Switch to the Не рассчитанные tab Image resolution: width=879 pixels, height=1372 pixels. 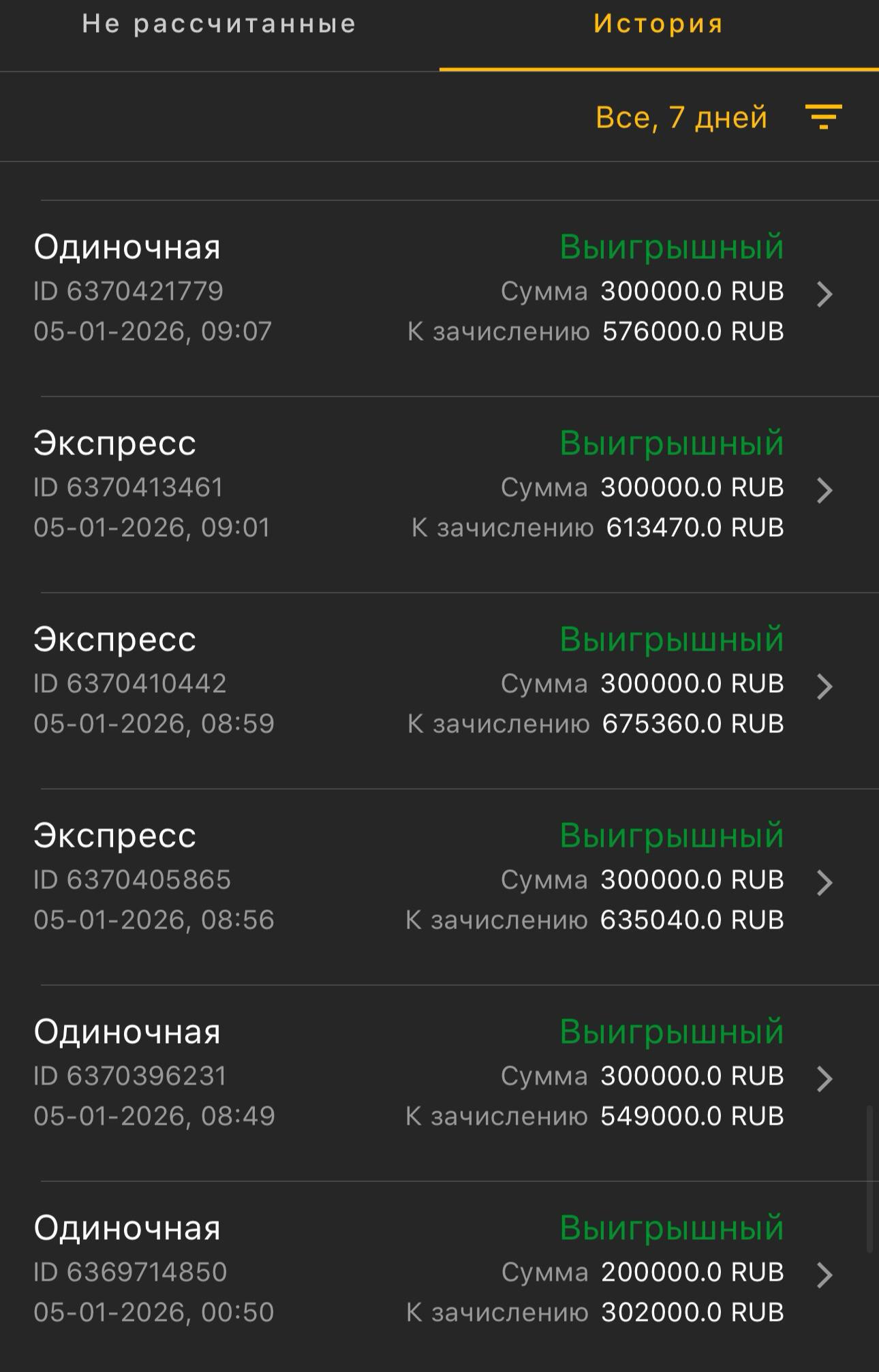coord(219,25)
